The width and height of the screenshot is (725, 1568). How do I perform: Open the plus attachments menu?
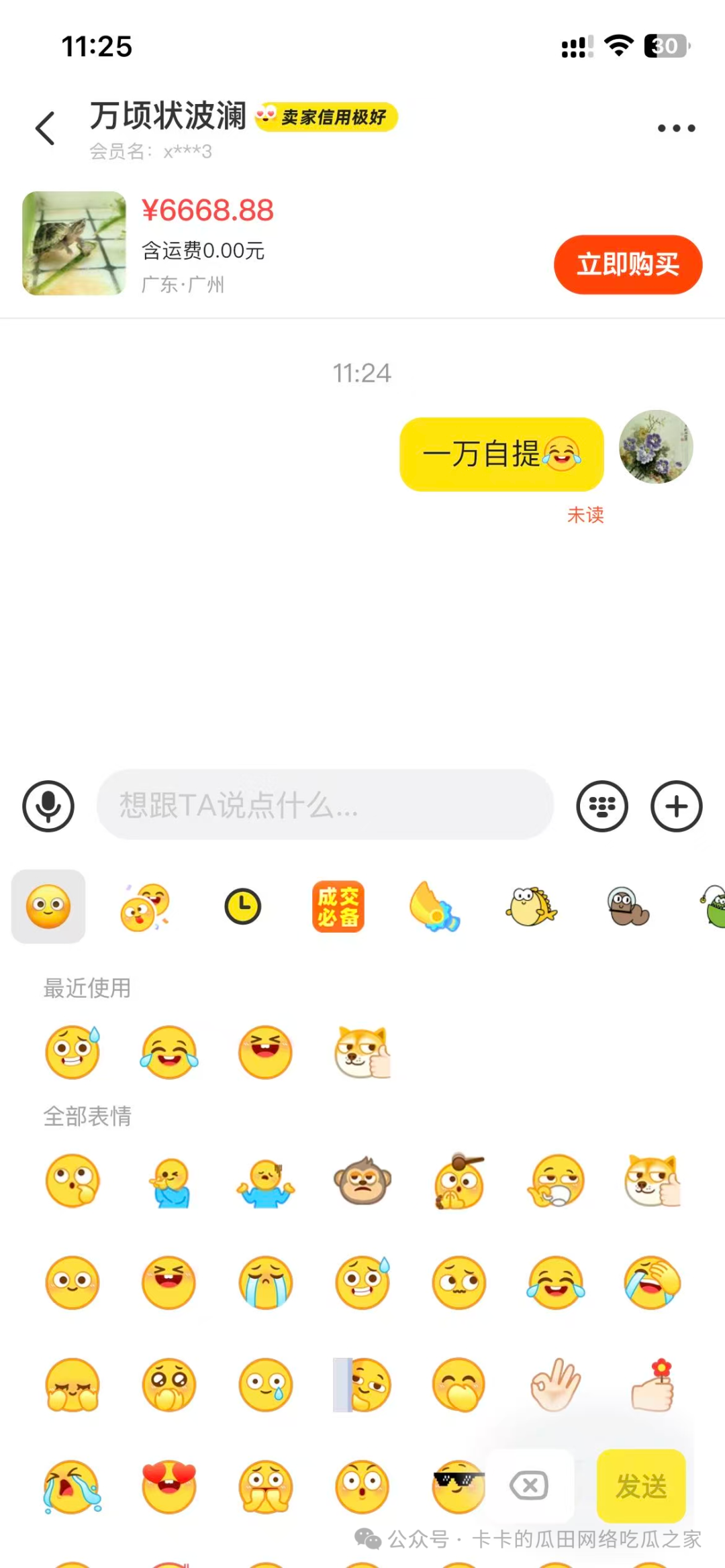tap(676, 806)
